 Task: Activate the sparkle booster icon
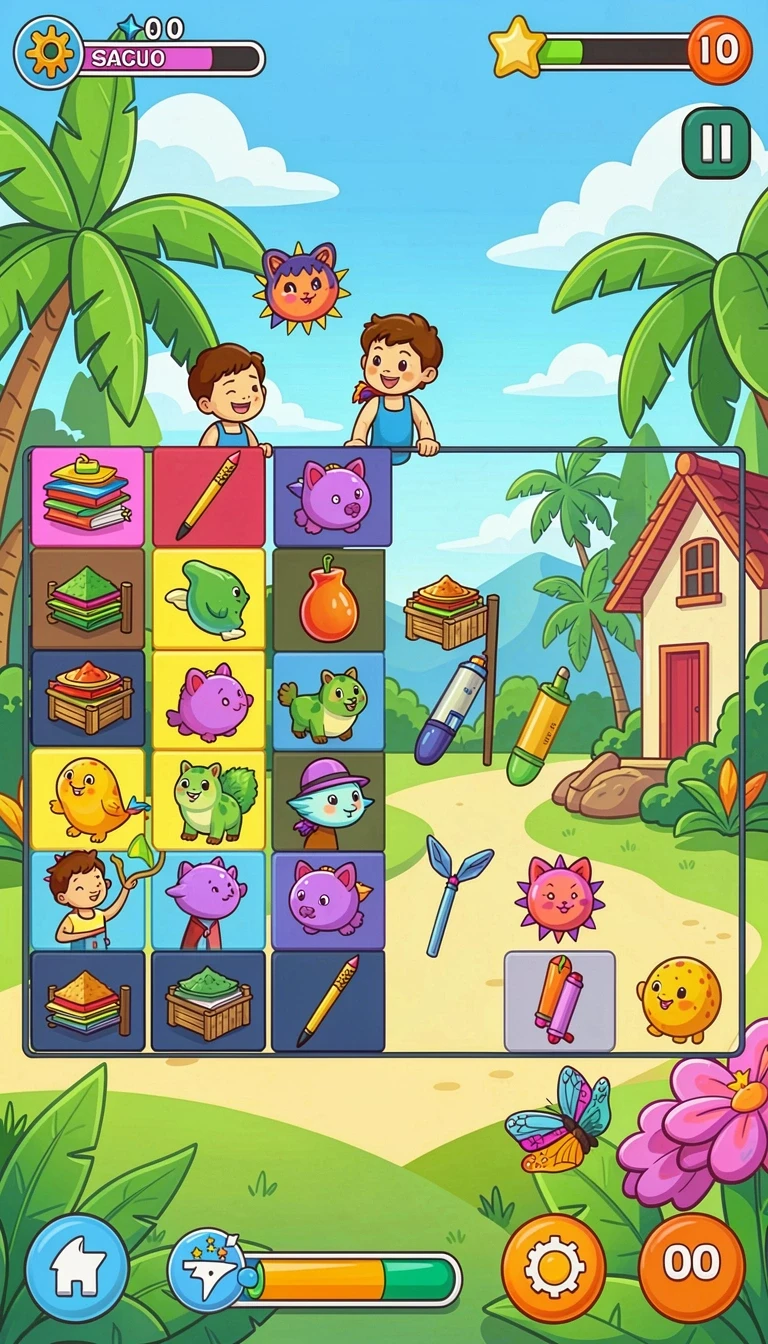209,1270
